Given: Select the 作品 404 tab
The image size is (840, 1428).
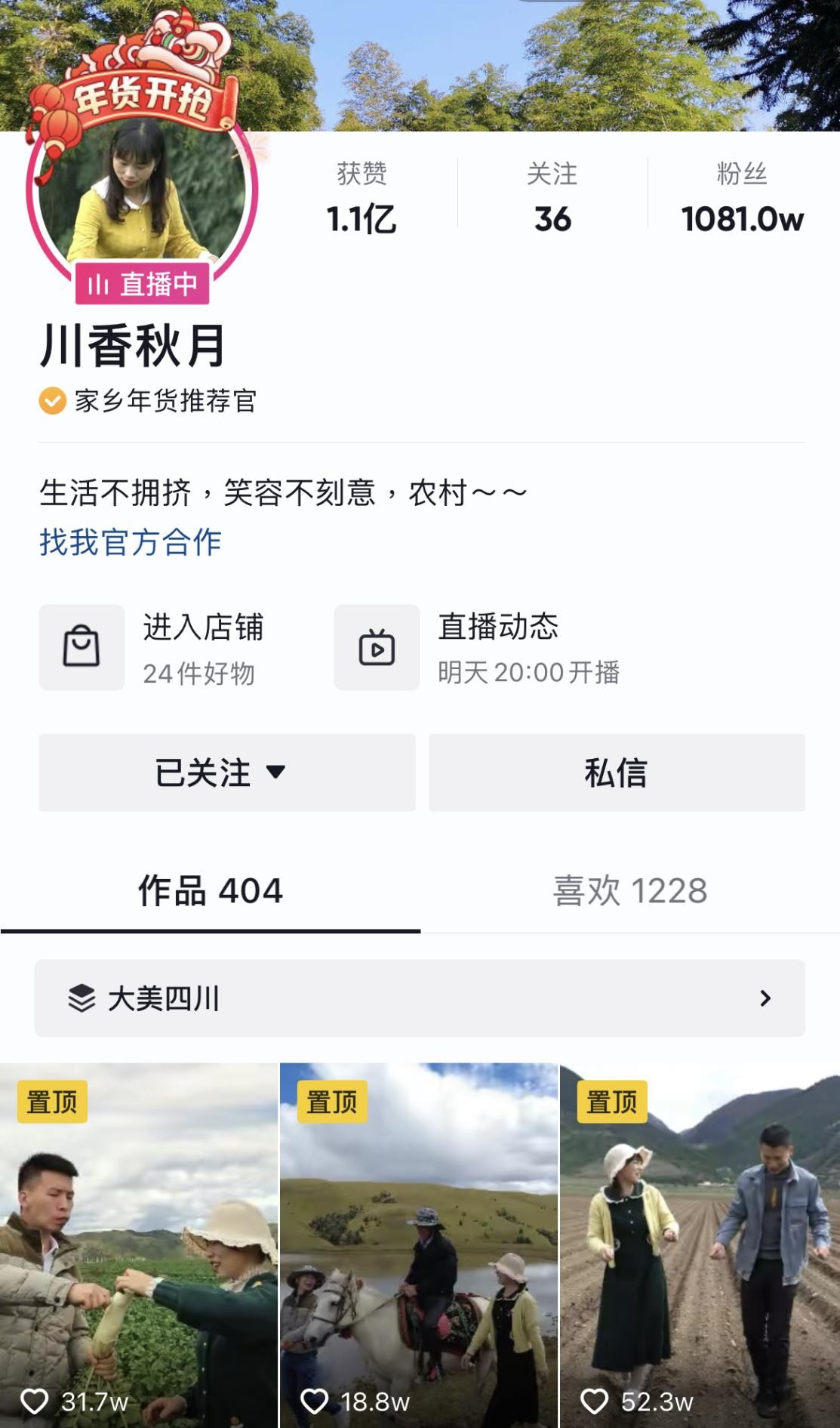Looking at the screenshot, I should click(x=211, y=892).
